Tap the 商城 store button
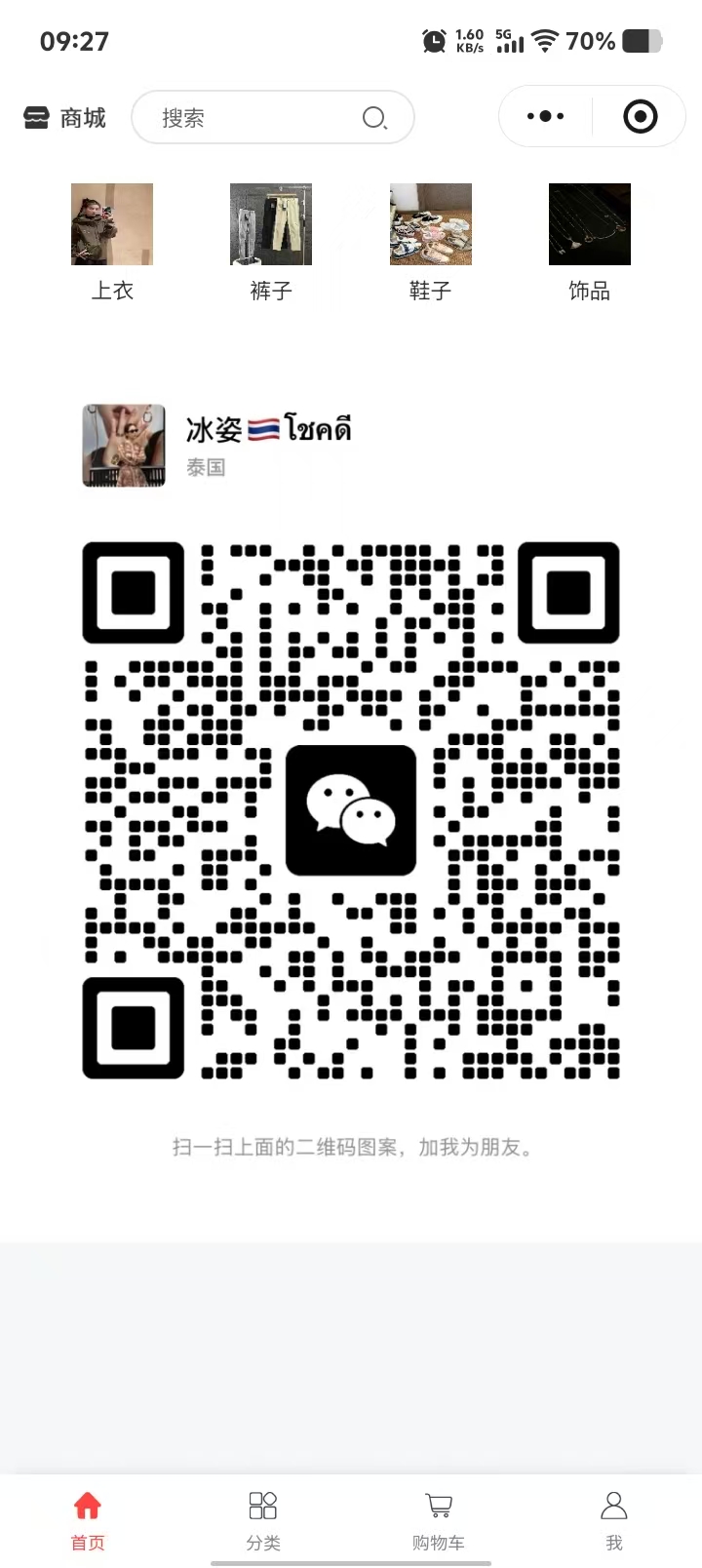This screenshot has height=1568, width=702. 64,118
